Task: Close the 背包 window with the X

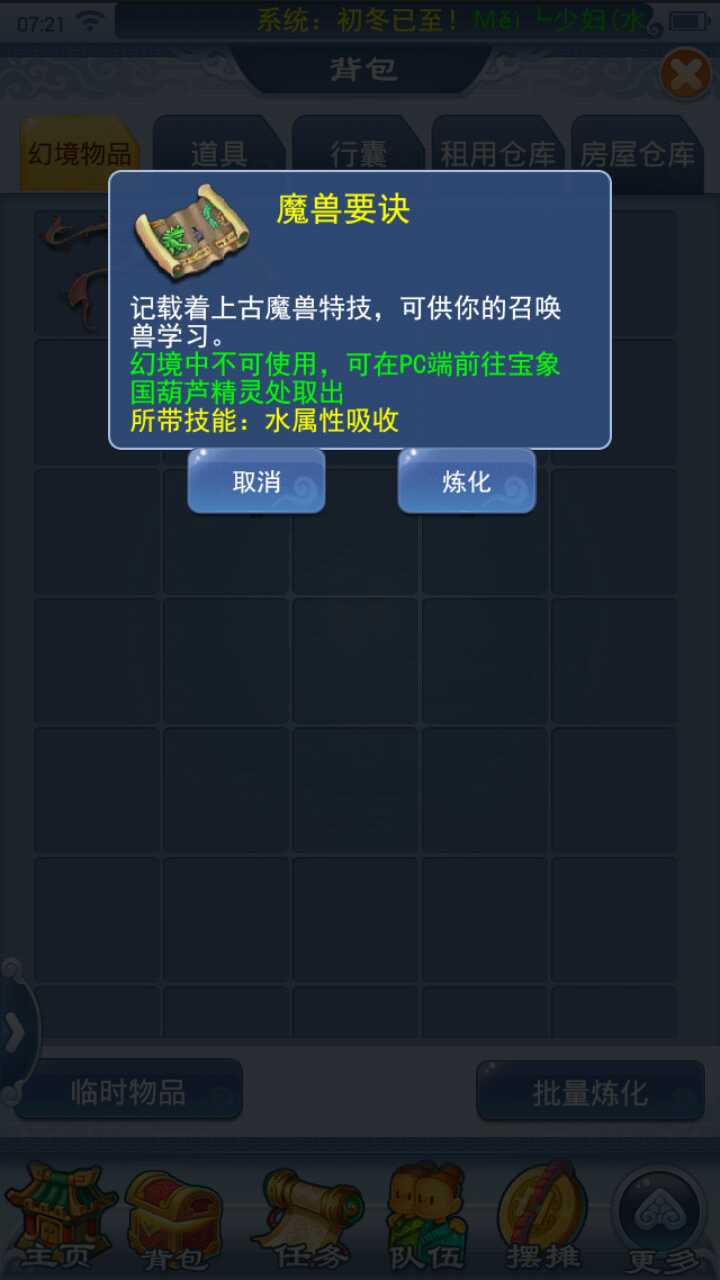Action: tap(686, 75)
